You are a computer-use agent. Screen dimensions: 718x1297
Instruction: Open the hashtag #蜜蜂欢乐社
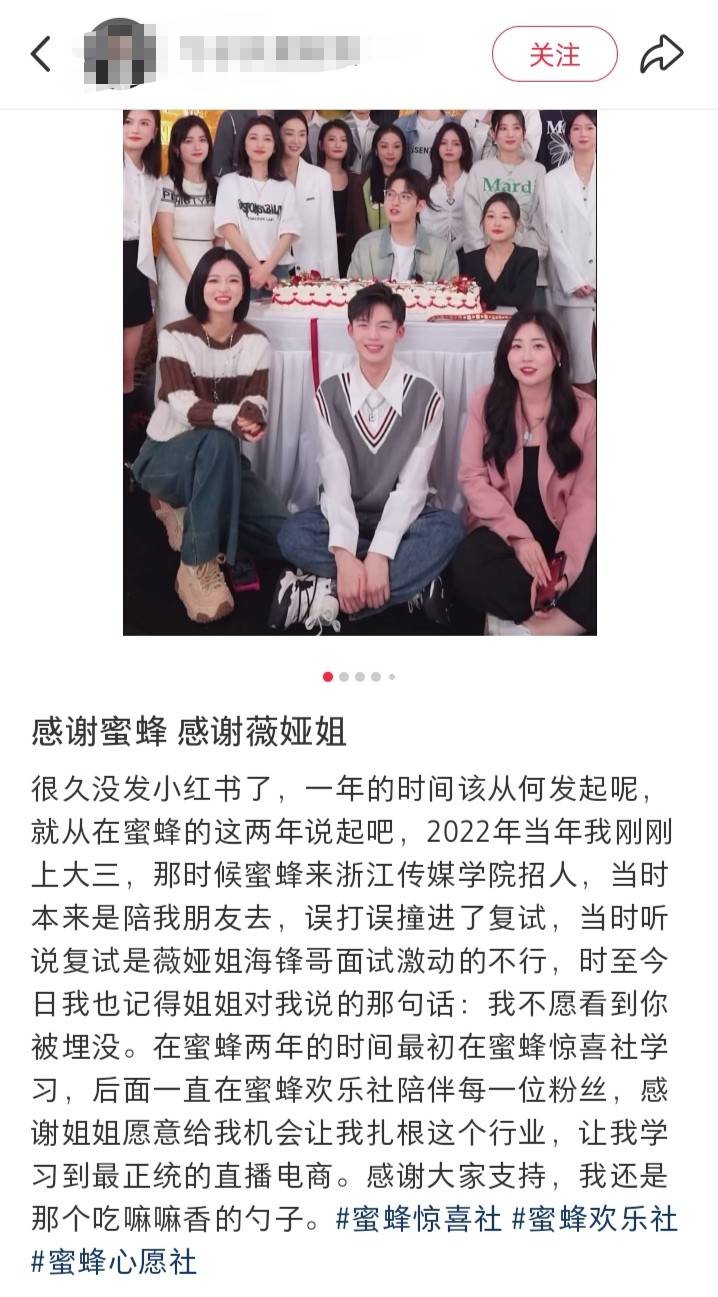pos(594,1219)
